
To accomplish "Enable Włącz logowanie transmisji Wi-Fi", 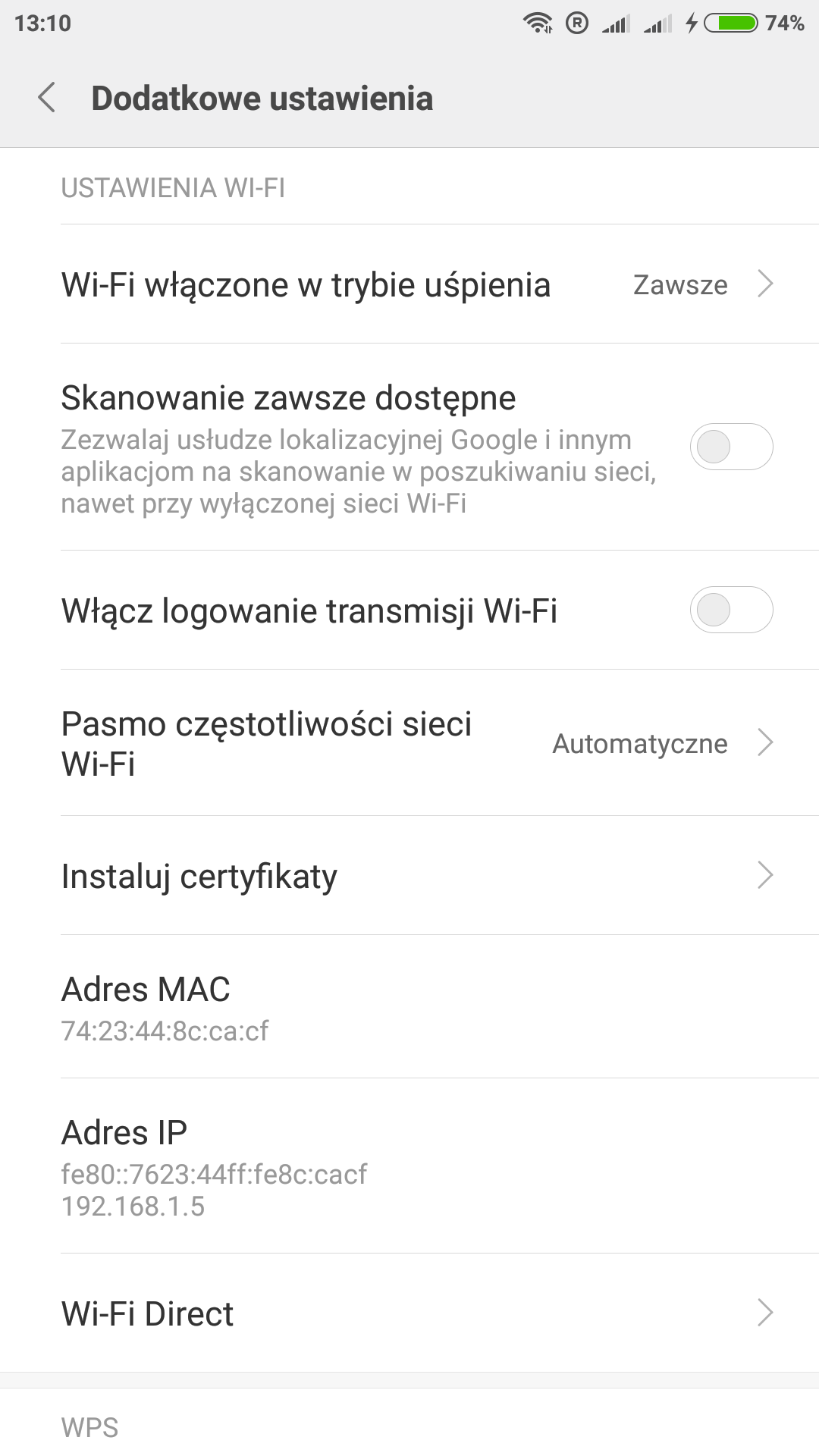I will coord(730,610).
